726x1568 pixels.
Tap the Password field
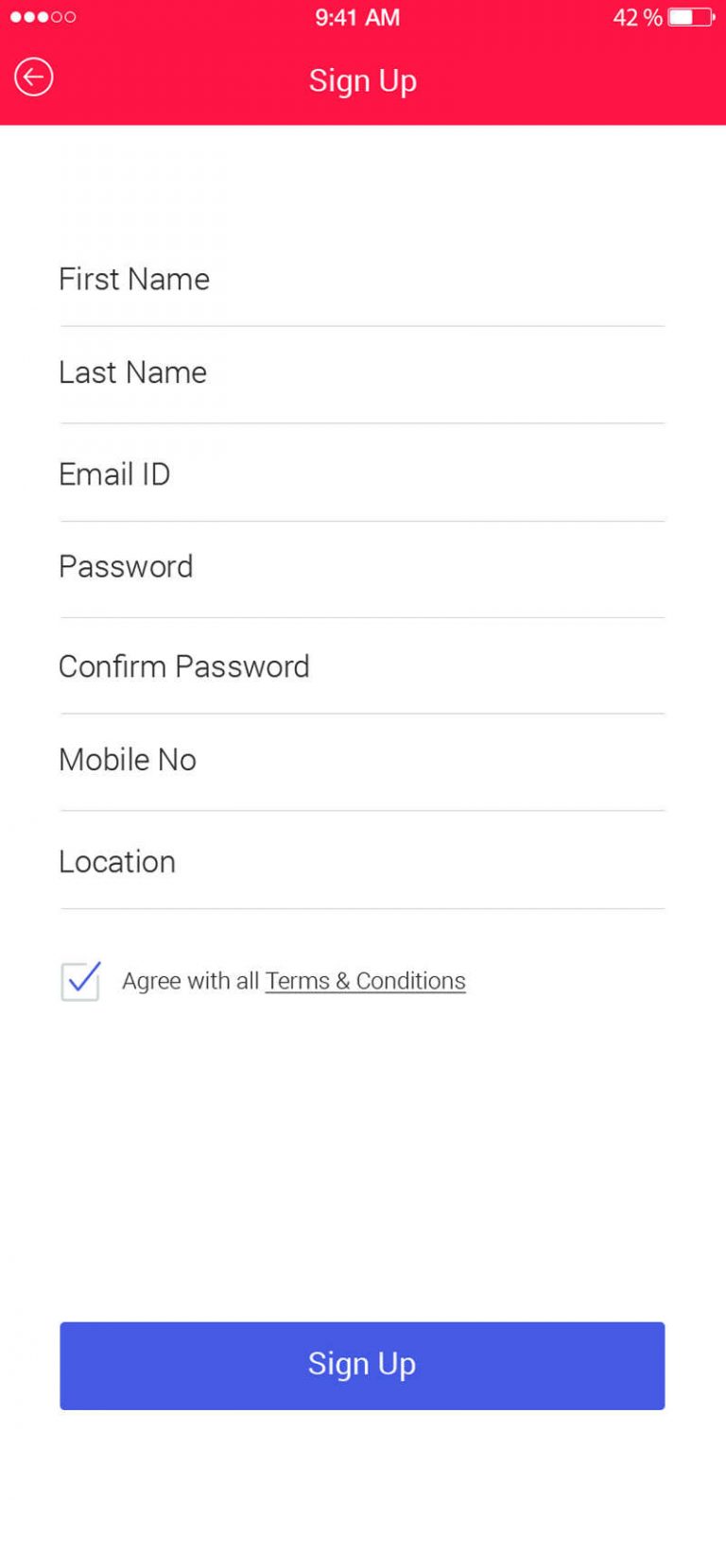coord(362,568)
